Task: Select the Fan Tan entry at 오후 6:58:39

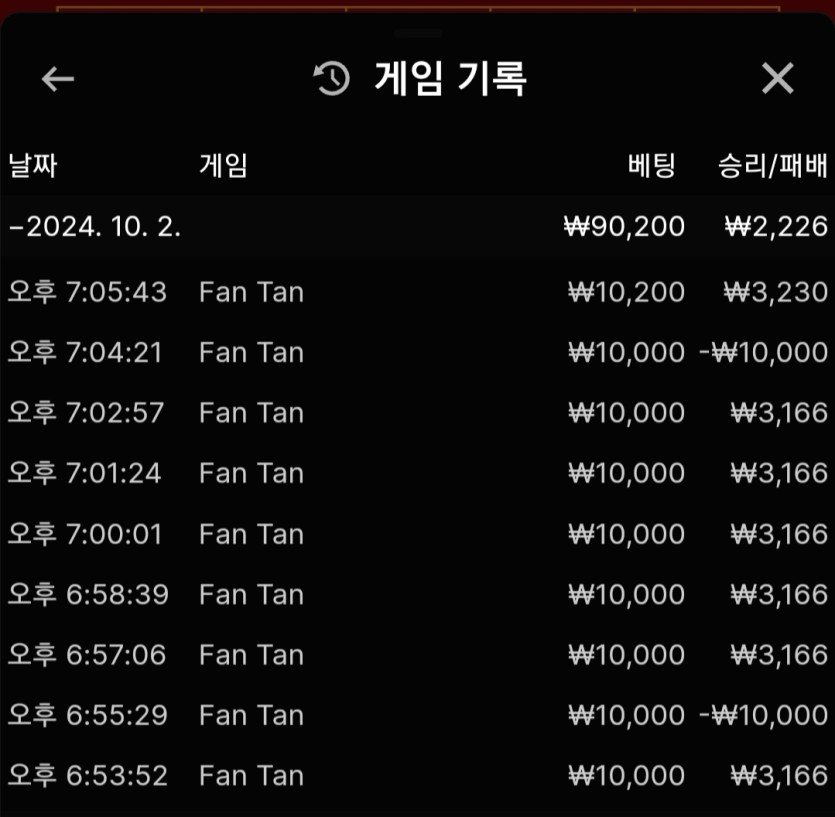Action: tap(417, 594)
